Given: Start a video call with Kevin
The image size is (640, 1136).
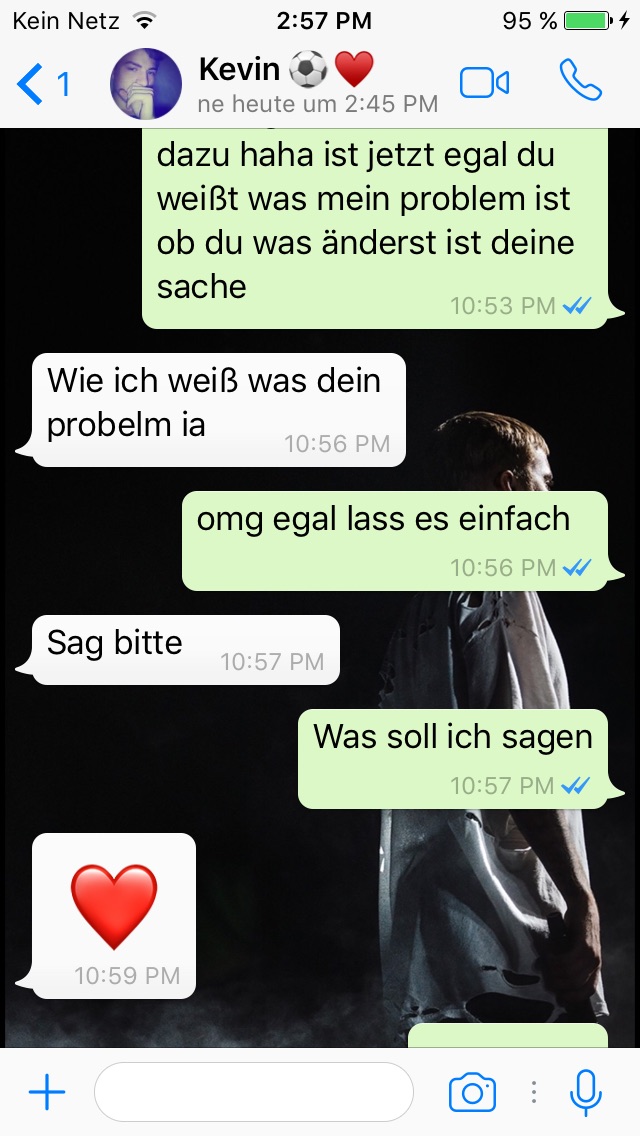Looking at the screenshot, I should 485,83.
